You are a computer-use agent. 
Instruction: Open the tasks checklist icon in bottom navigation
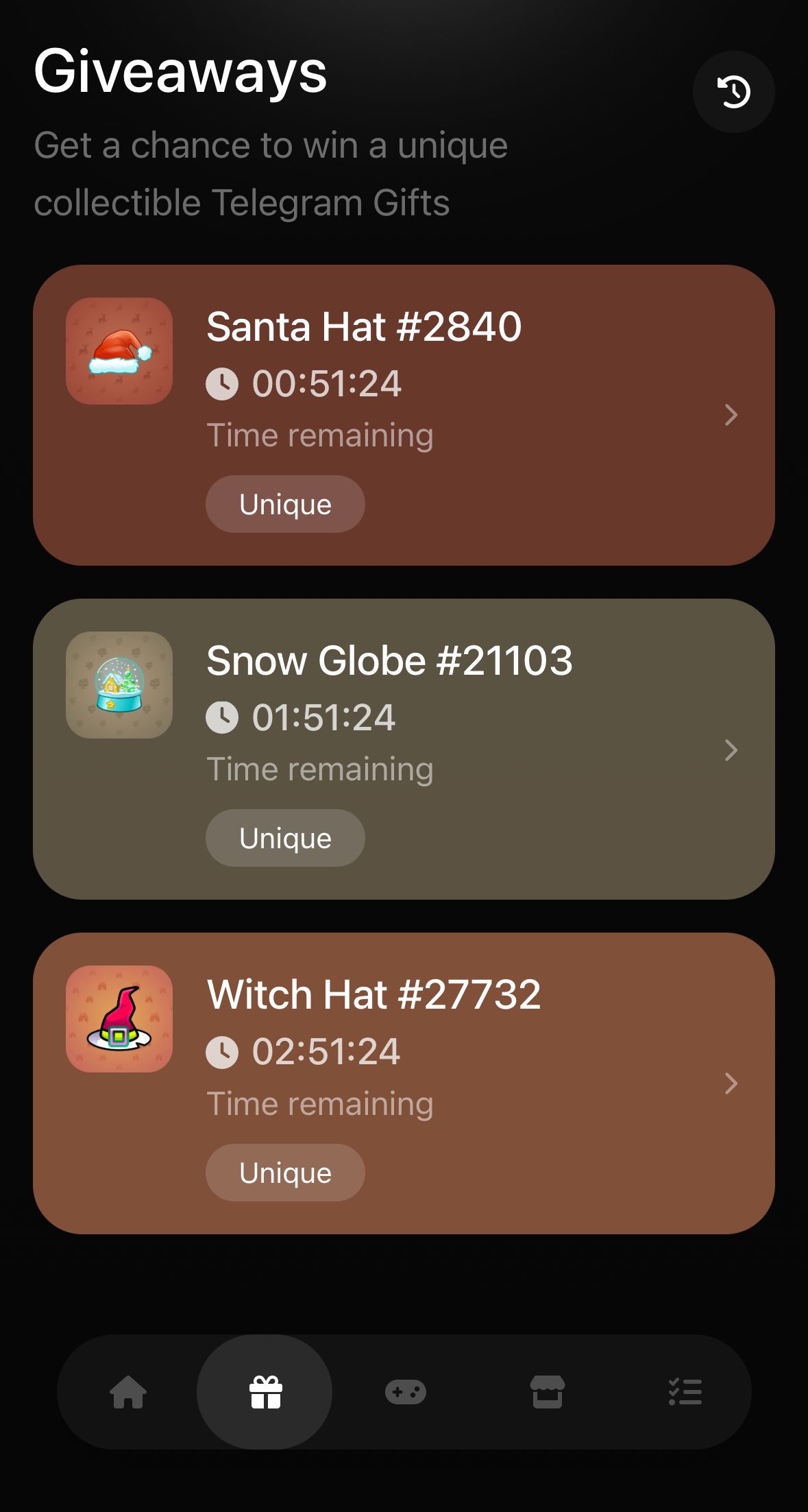[x=685, y=1391]
